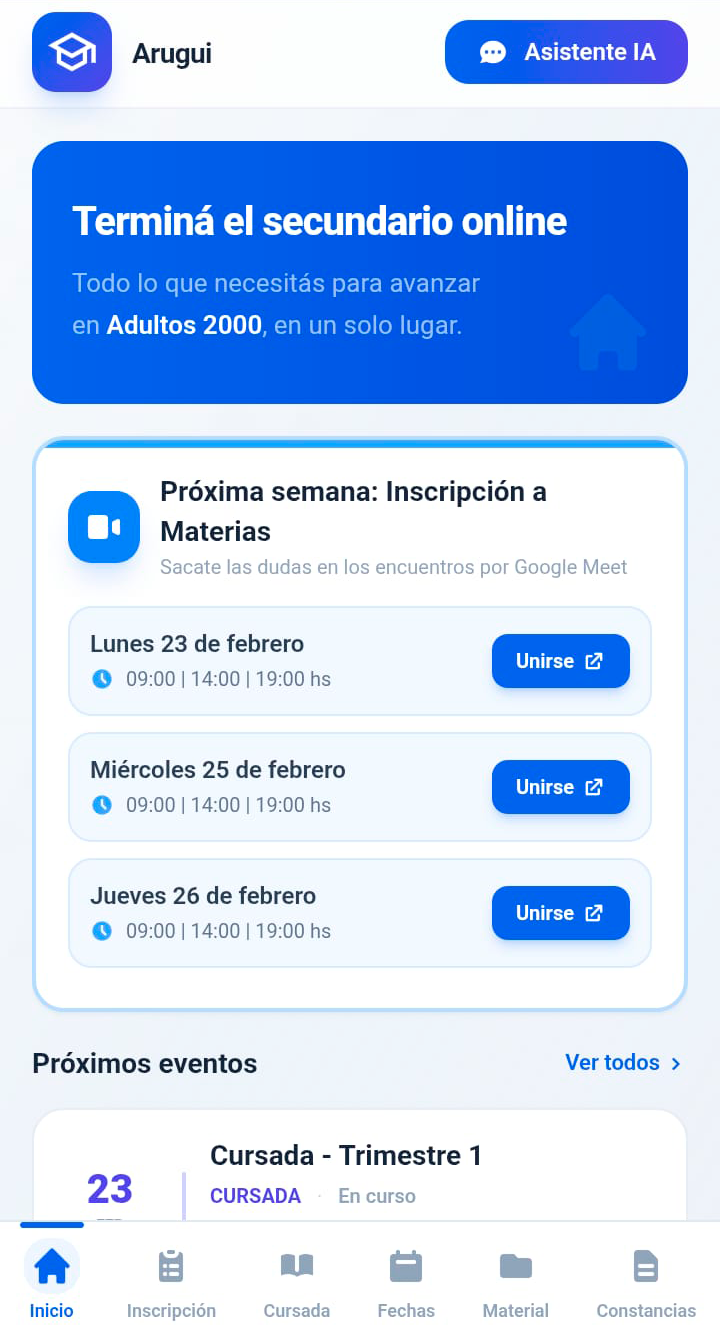
Task: Open the Asistente IA chat
Action: coord(565,52)
